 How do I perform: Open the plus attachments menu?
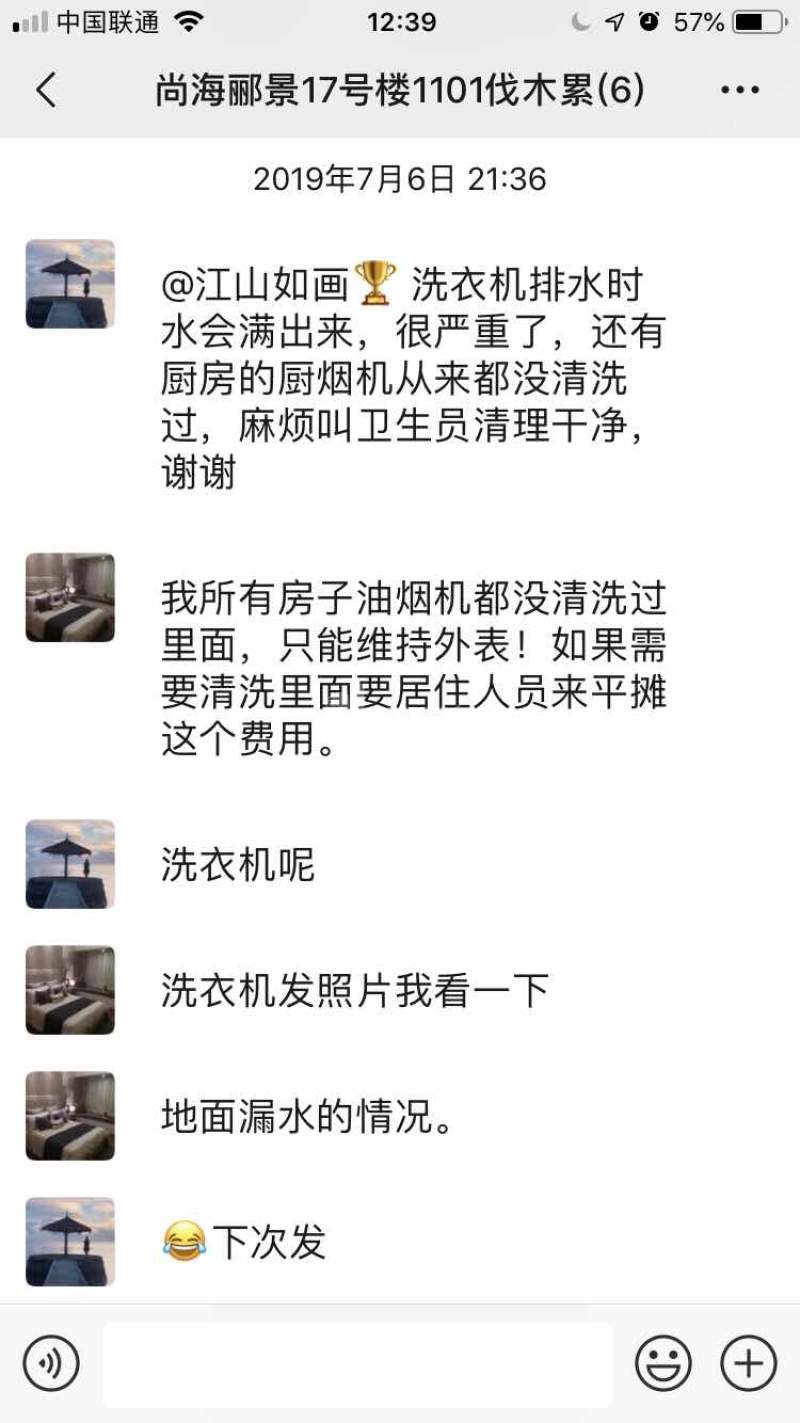coord(748,1363)
